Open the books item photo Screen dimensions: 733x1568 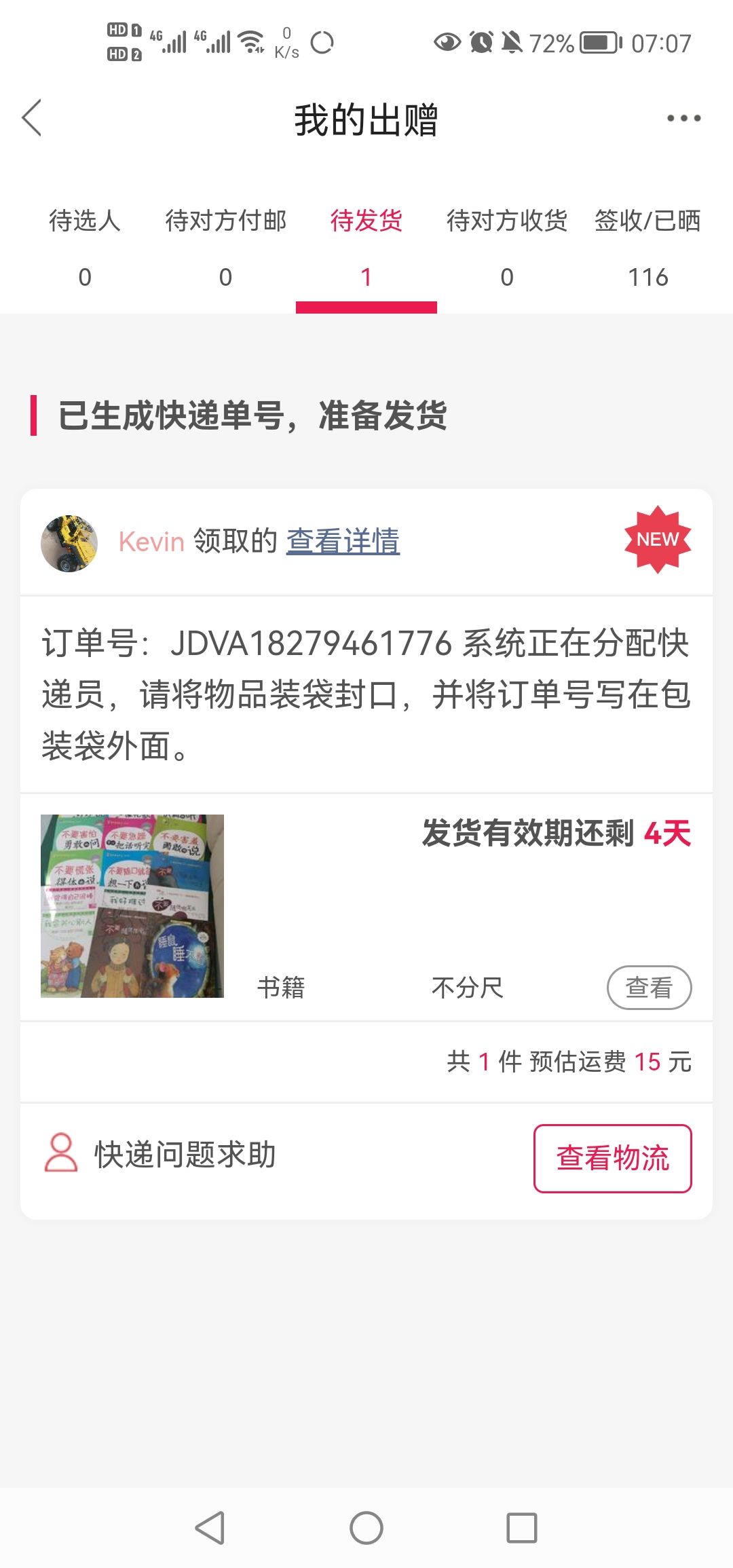[132, 906]
